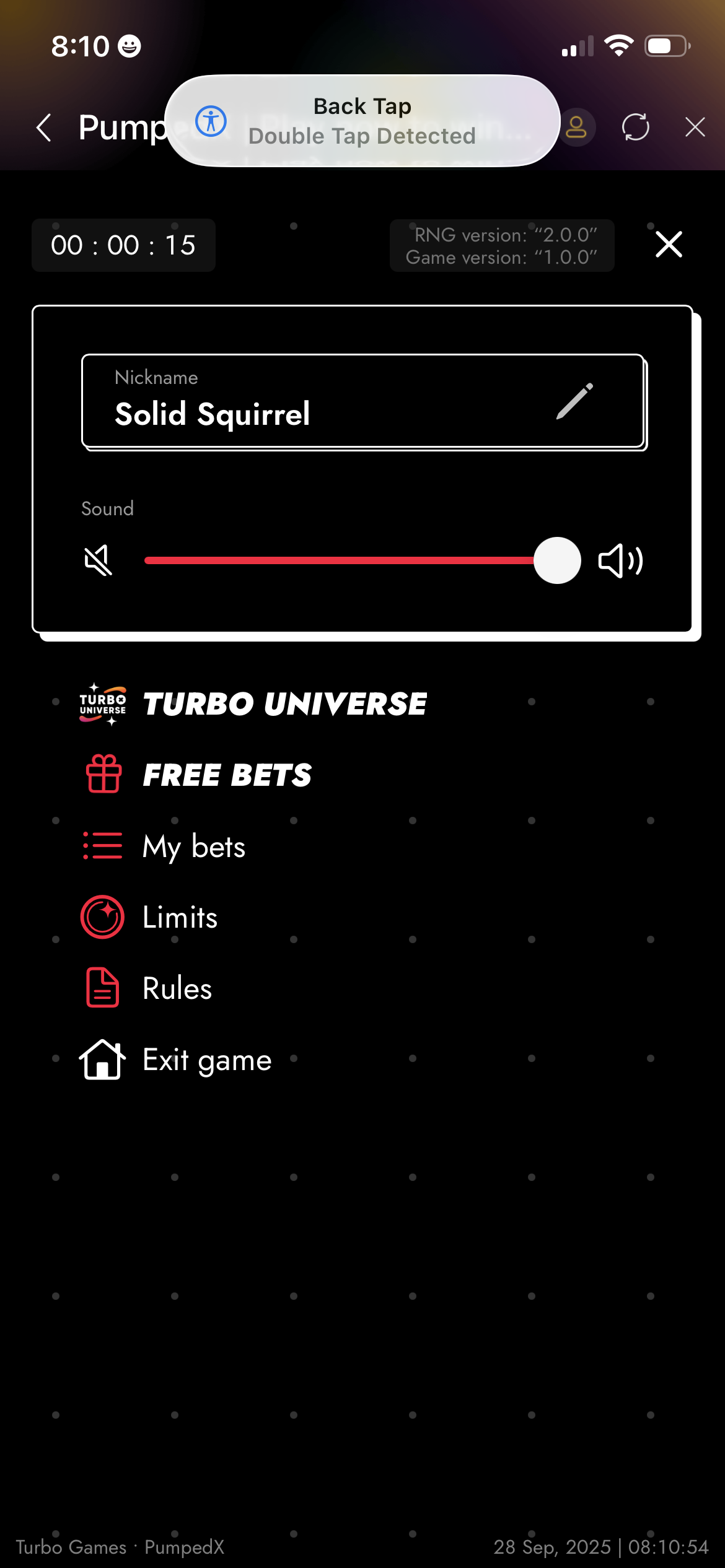Tap the sound volume slider

pos(347,560)
